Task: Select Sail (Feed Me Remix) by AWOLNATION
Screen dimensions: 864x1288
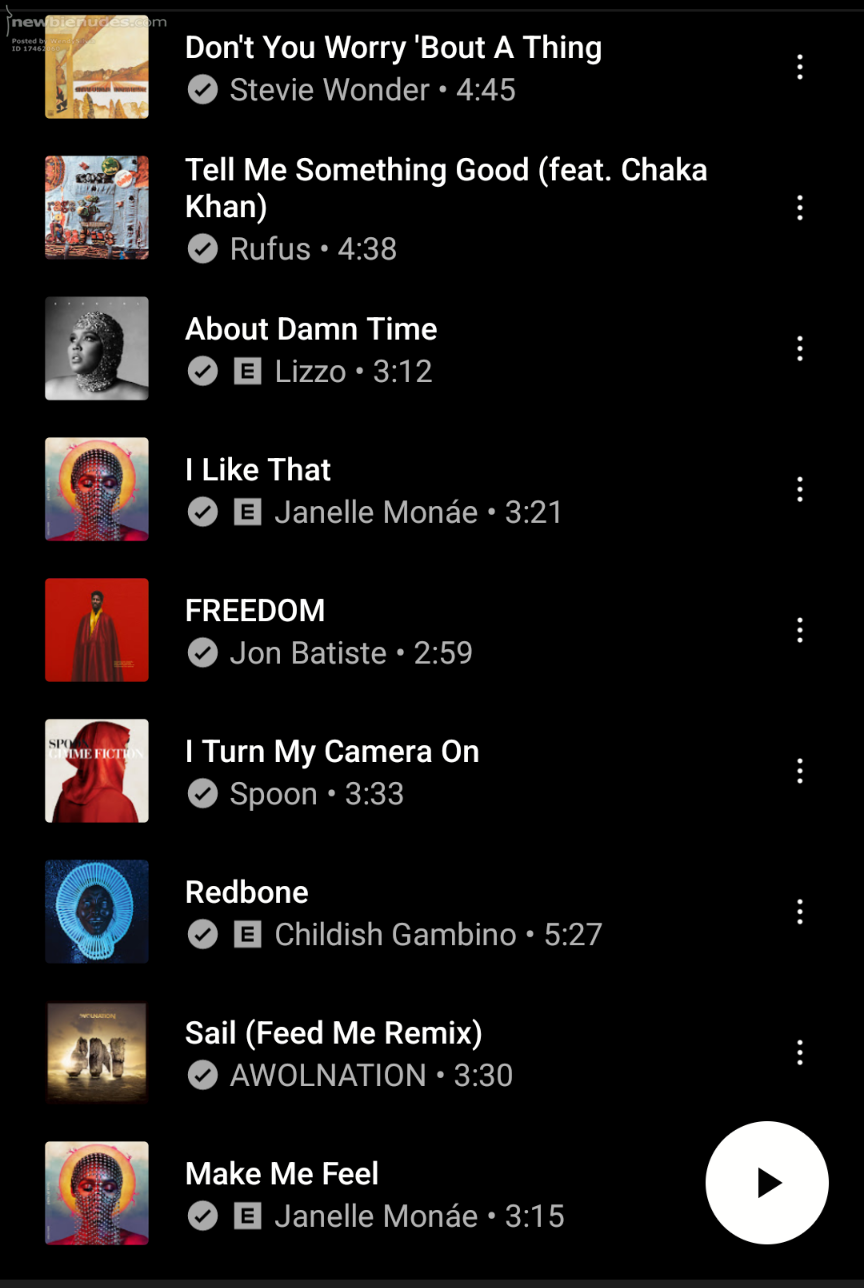Action: 333,1034
